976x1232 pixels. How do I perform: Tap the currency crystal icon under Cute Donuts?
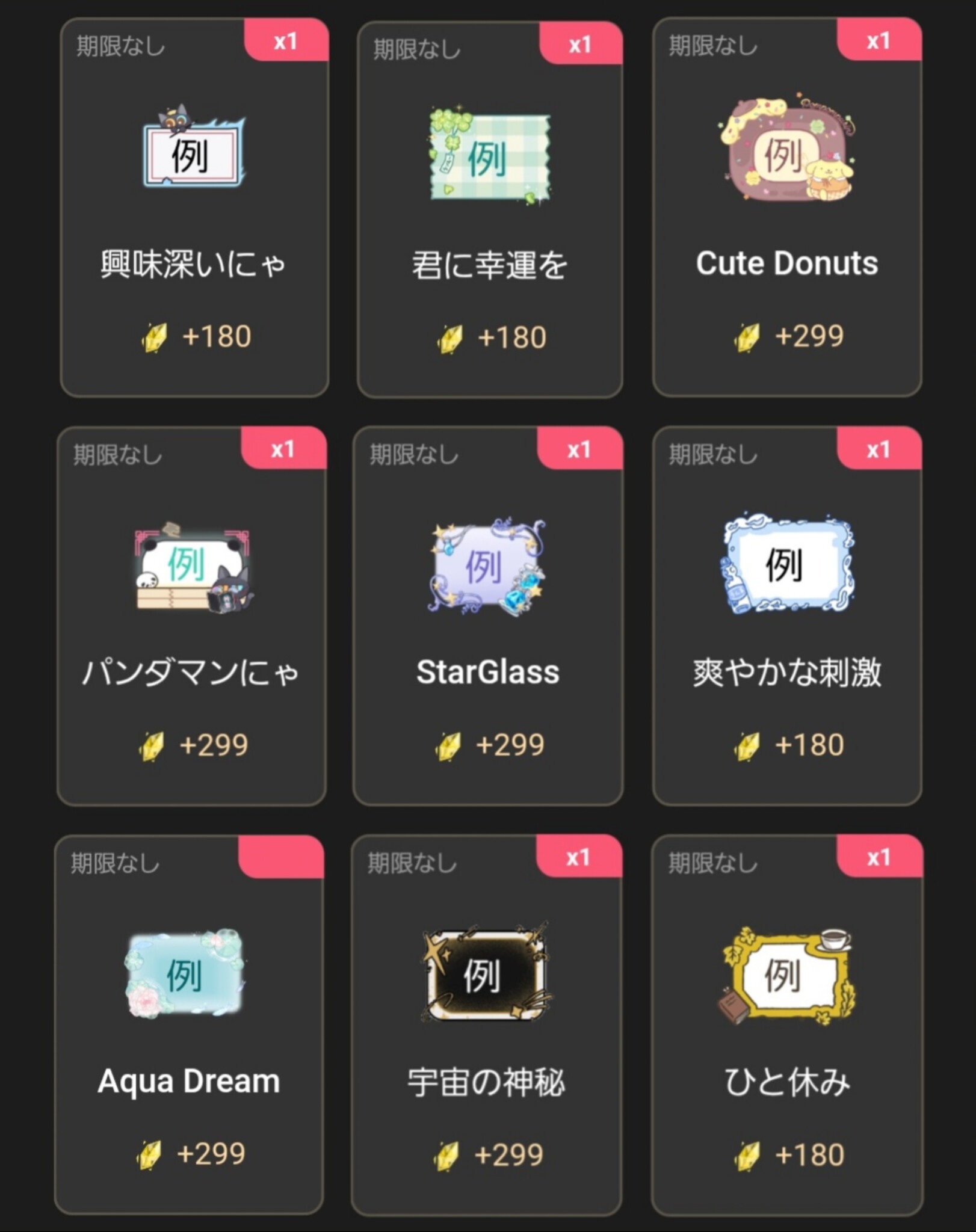pyautogui.click(x=746, y=337)
